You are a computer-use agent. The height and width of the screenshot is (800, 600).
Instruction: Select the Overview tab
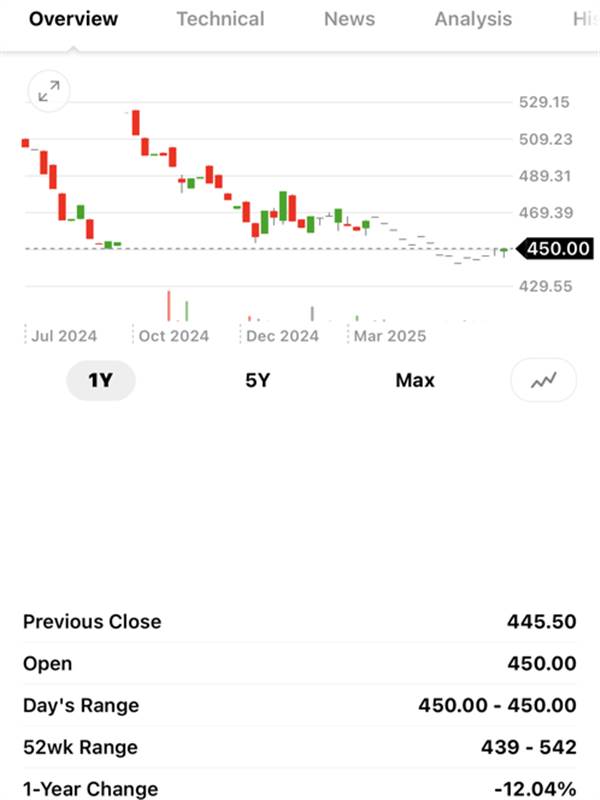[x=73, y=19]
